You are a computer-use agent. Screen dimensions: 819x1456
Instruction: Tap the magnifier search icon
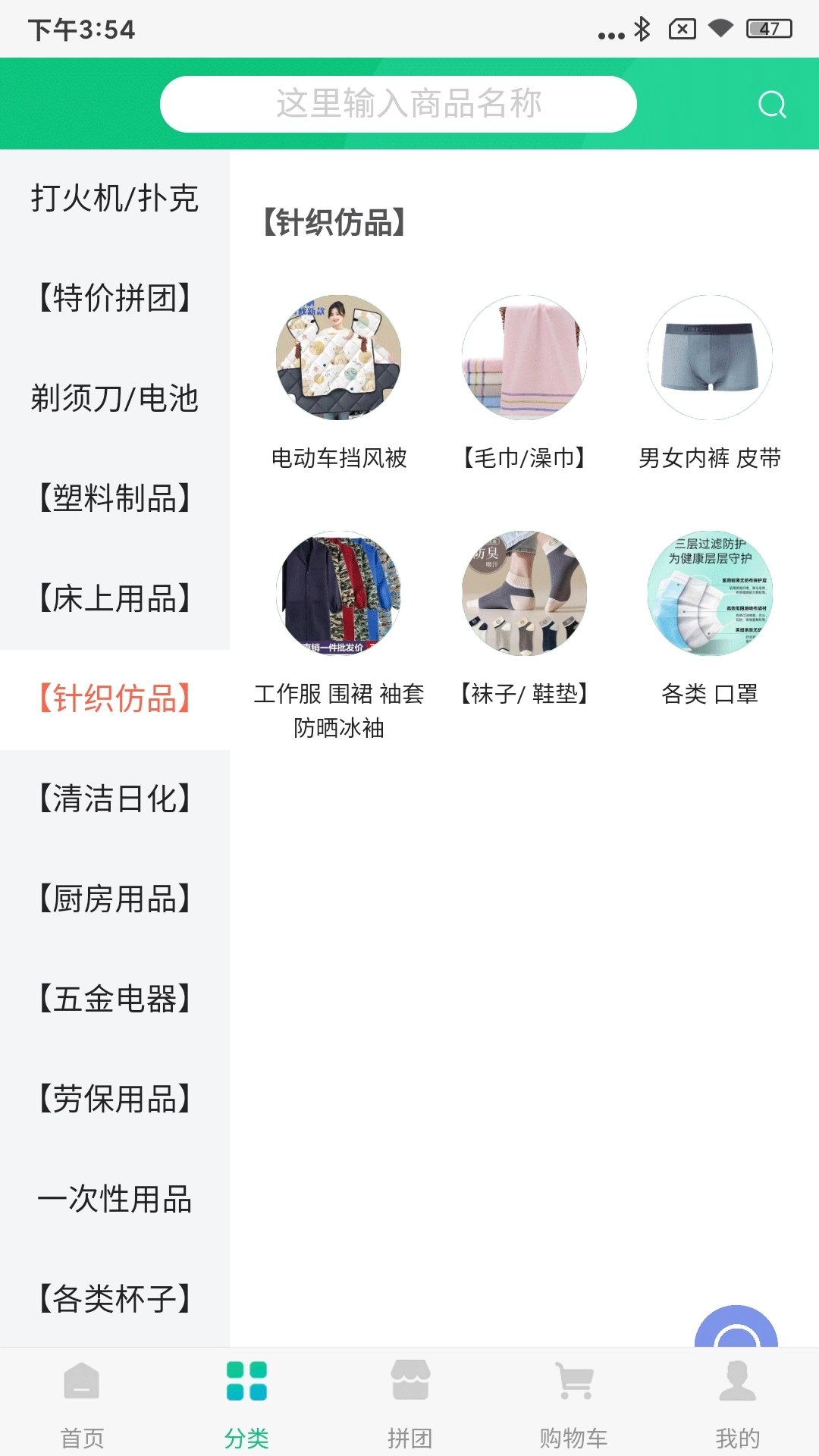point(771,105)
